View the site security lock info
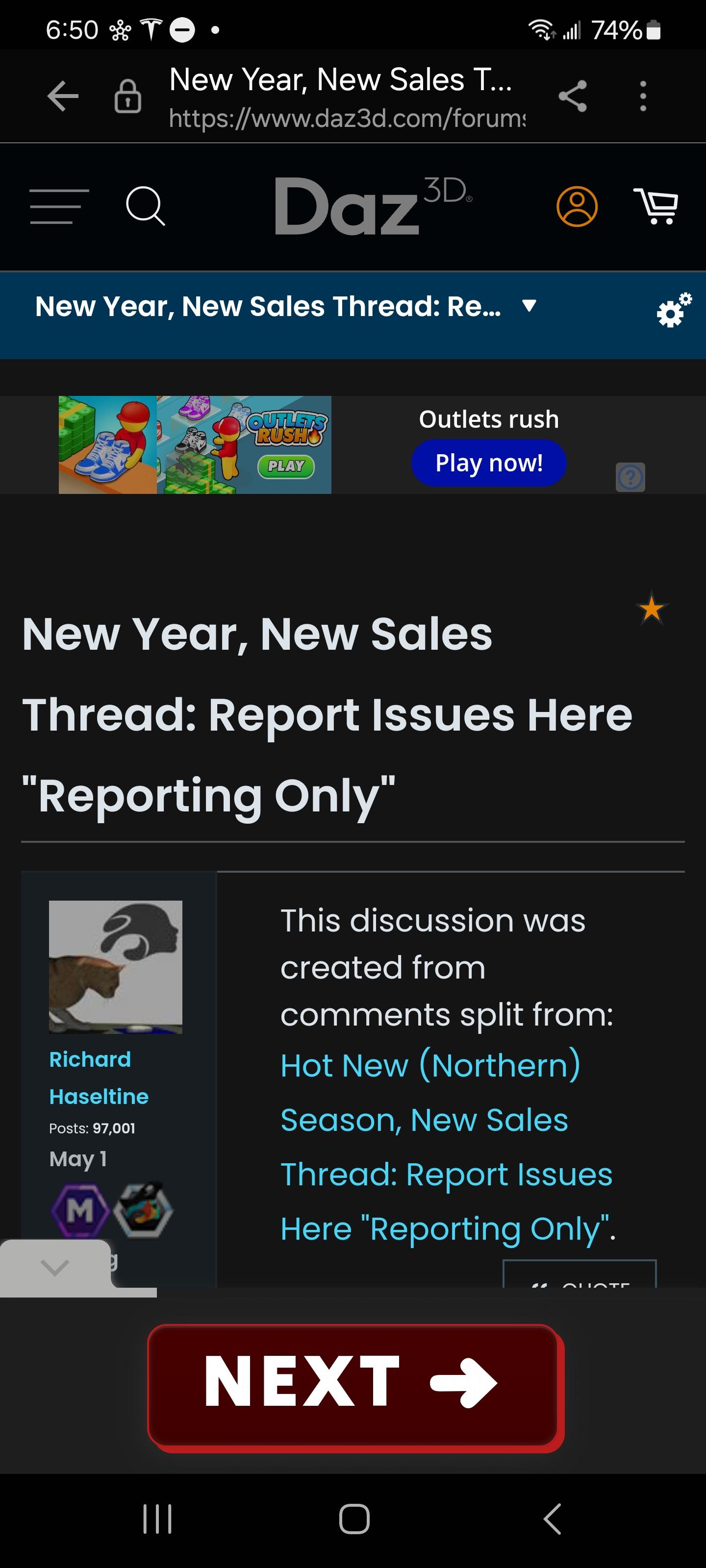 pyautogui.click(x=128, y=96)
